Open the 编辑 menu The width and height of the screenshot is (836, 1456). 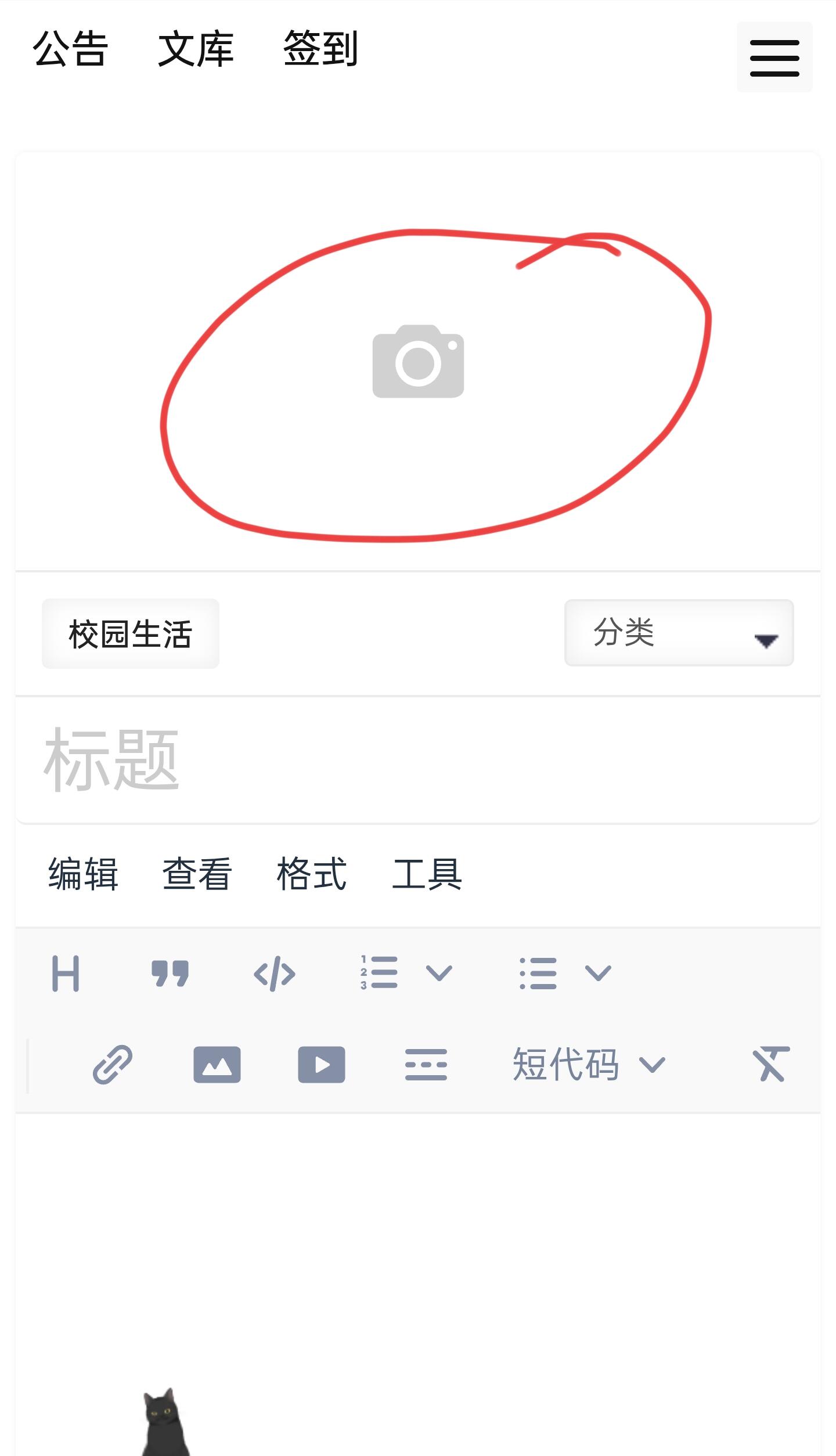[83, 874]
